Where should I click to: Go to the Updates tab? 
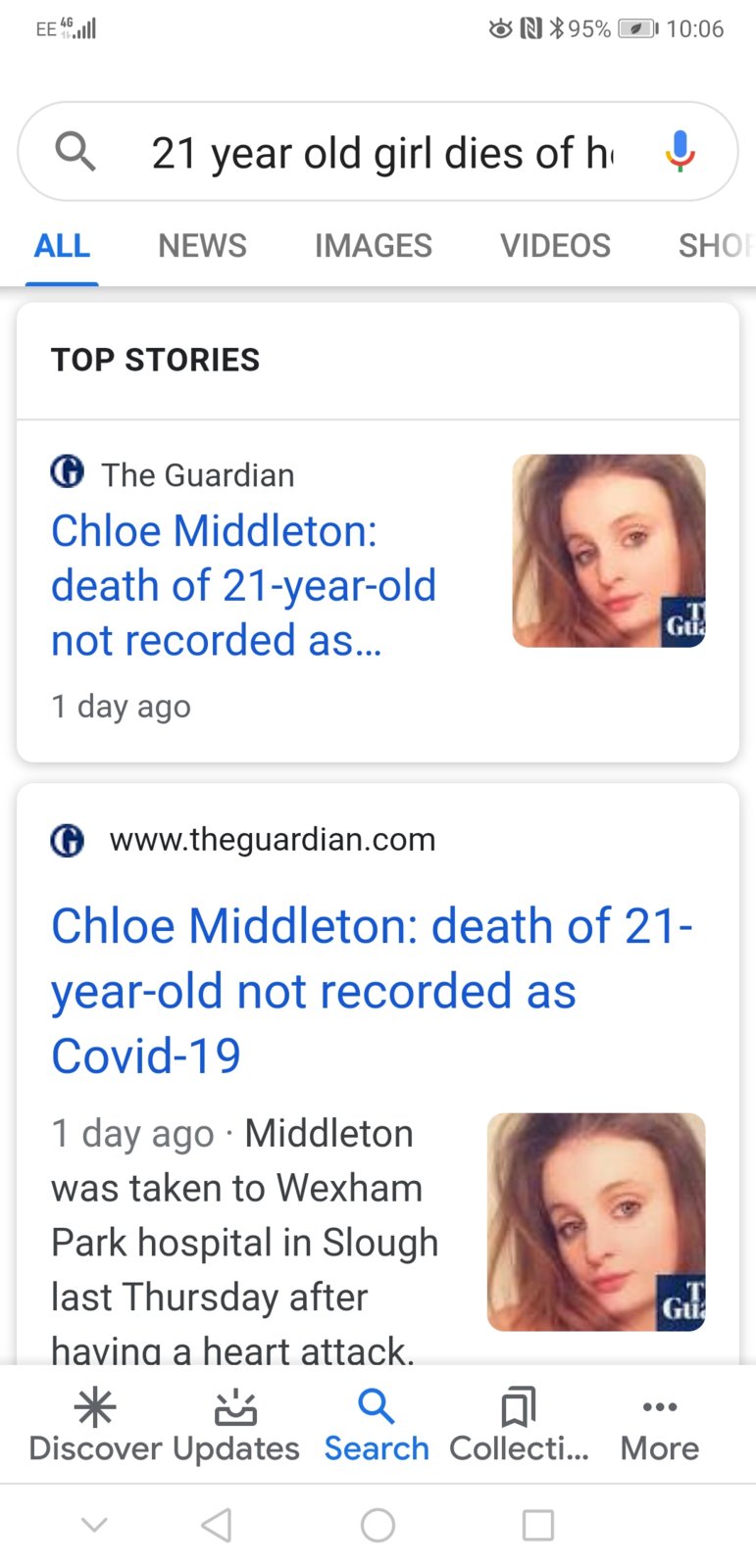tap(235, 1425)
